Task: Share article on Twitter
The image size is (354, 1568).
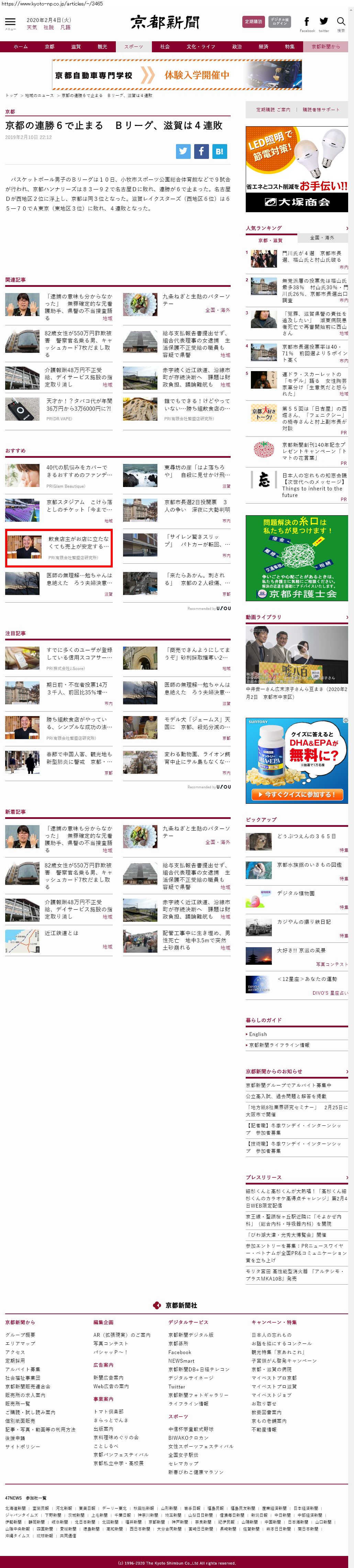Action: (x=183, y=152)
